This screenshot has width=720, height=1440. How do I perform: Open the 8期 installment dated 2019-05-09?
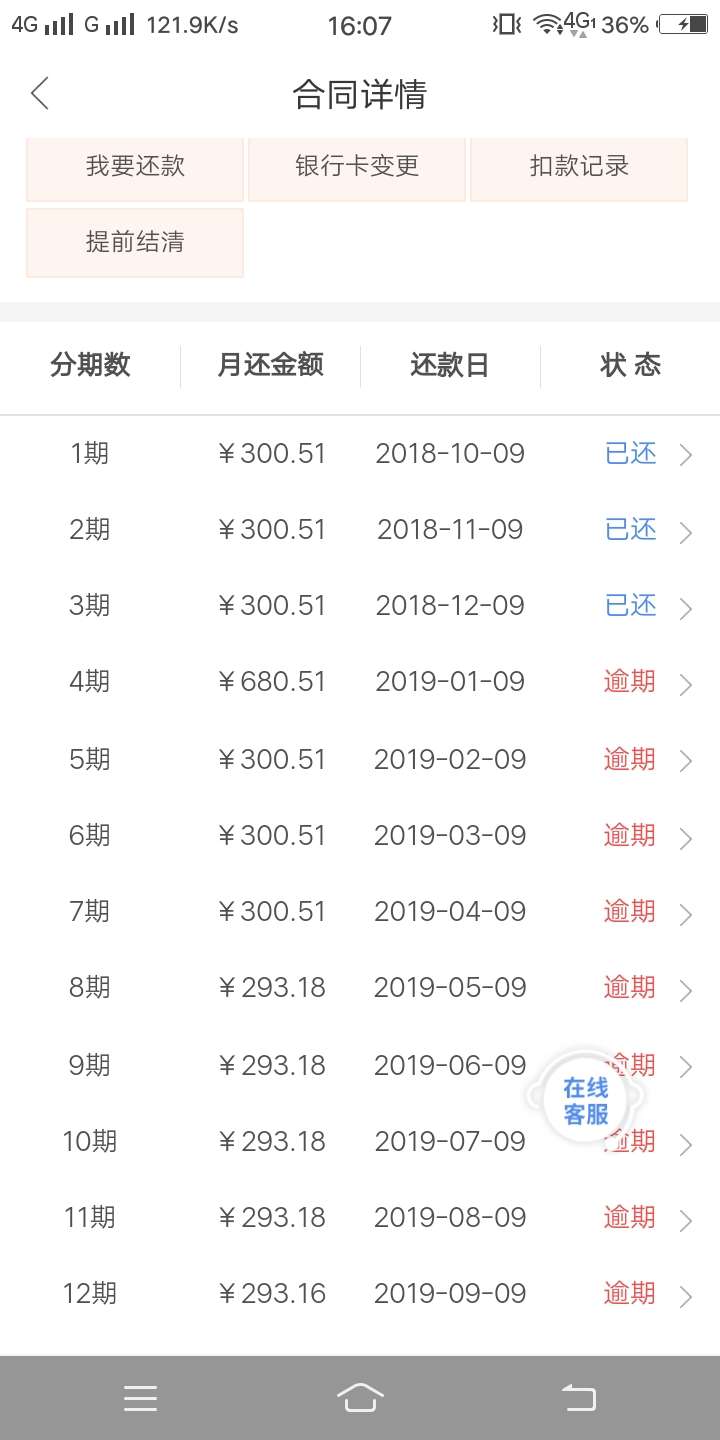[x=360, y=988]
